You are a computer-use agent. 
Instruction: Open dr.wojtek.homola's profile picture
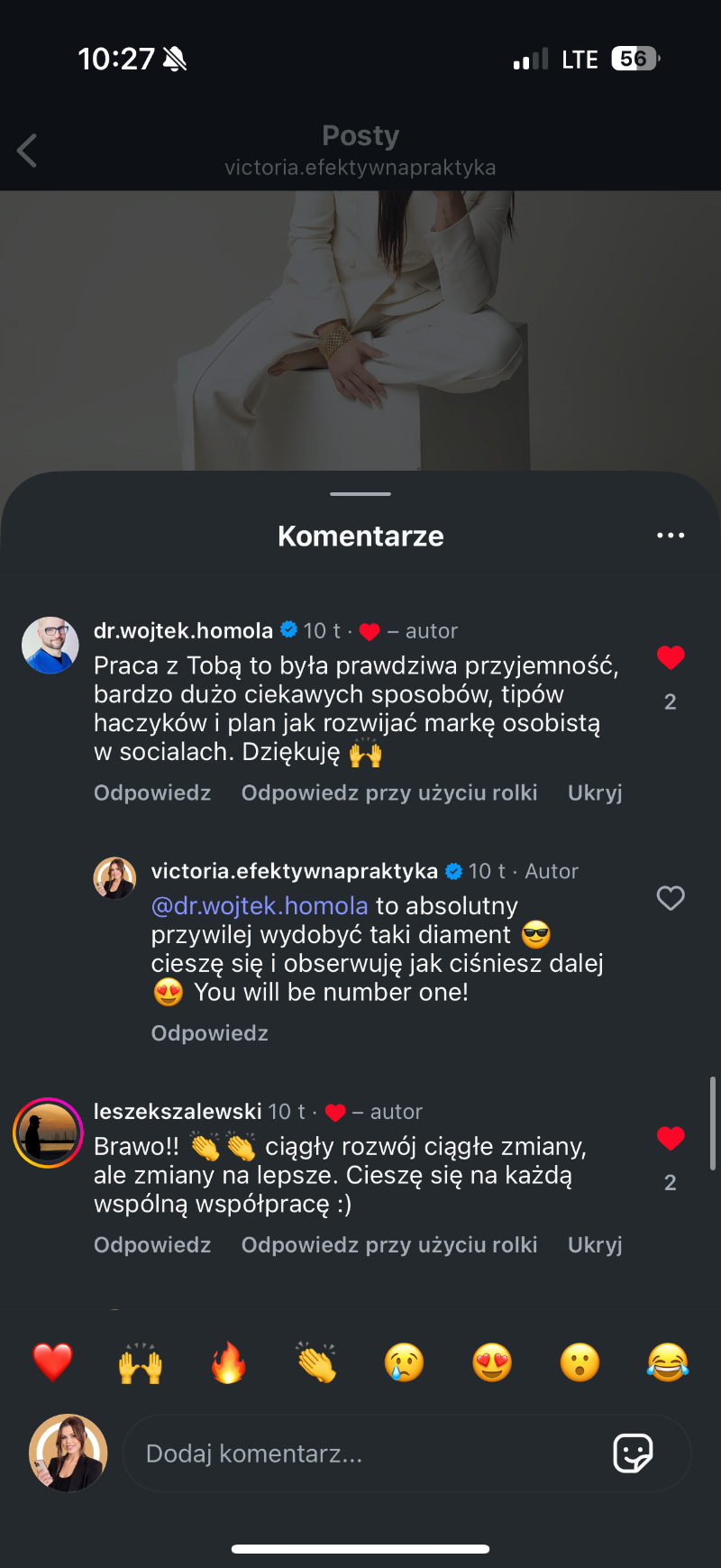(50, 646)
